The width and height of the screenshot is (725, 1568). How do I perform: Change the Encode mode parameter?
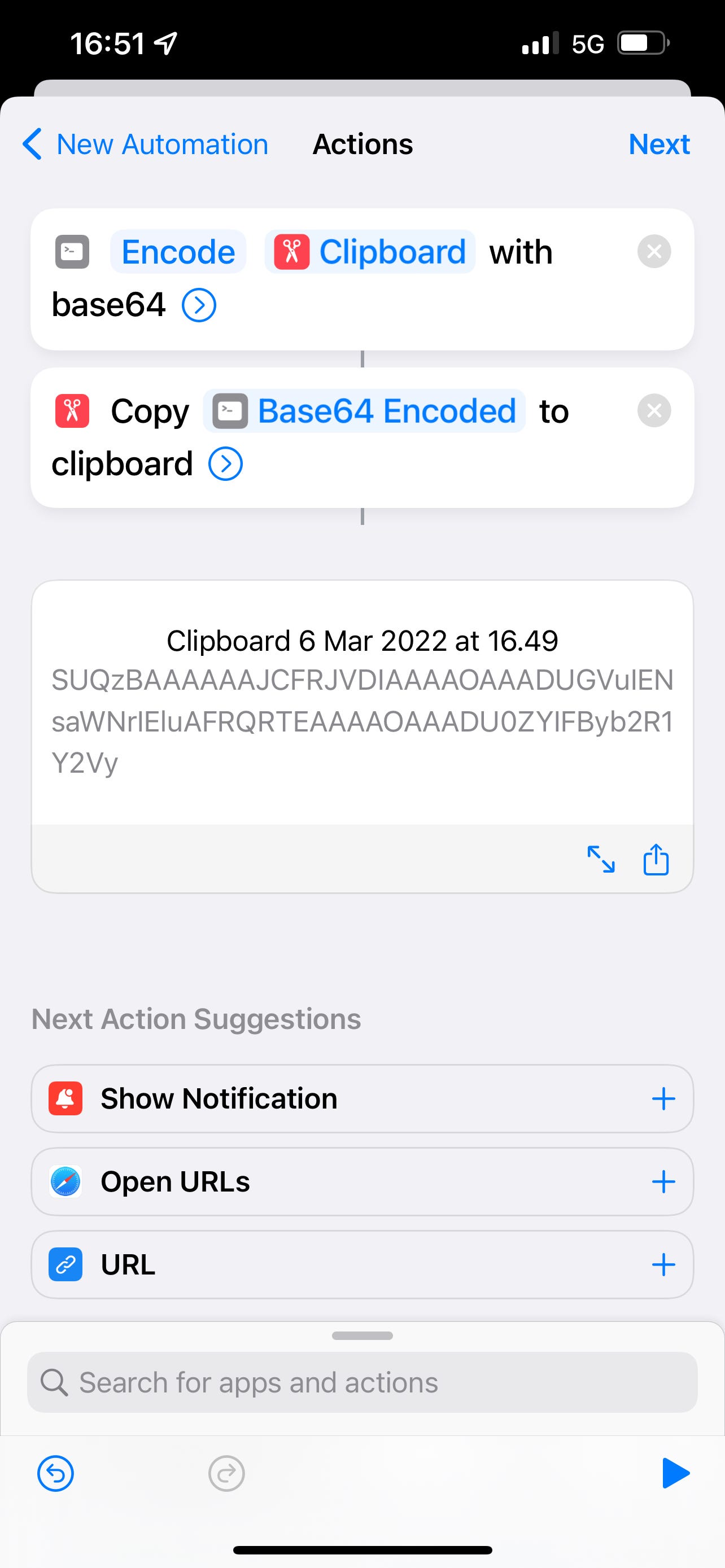(178, 252)
